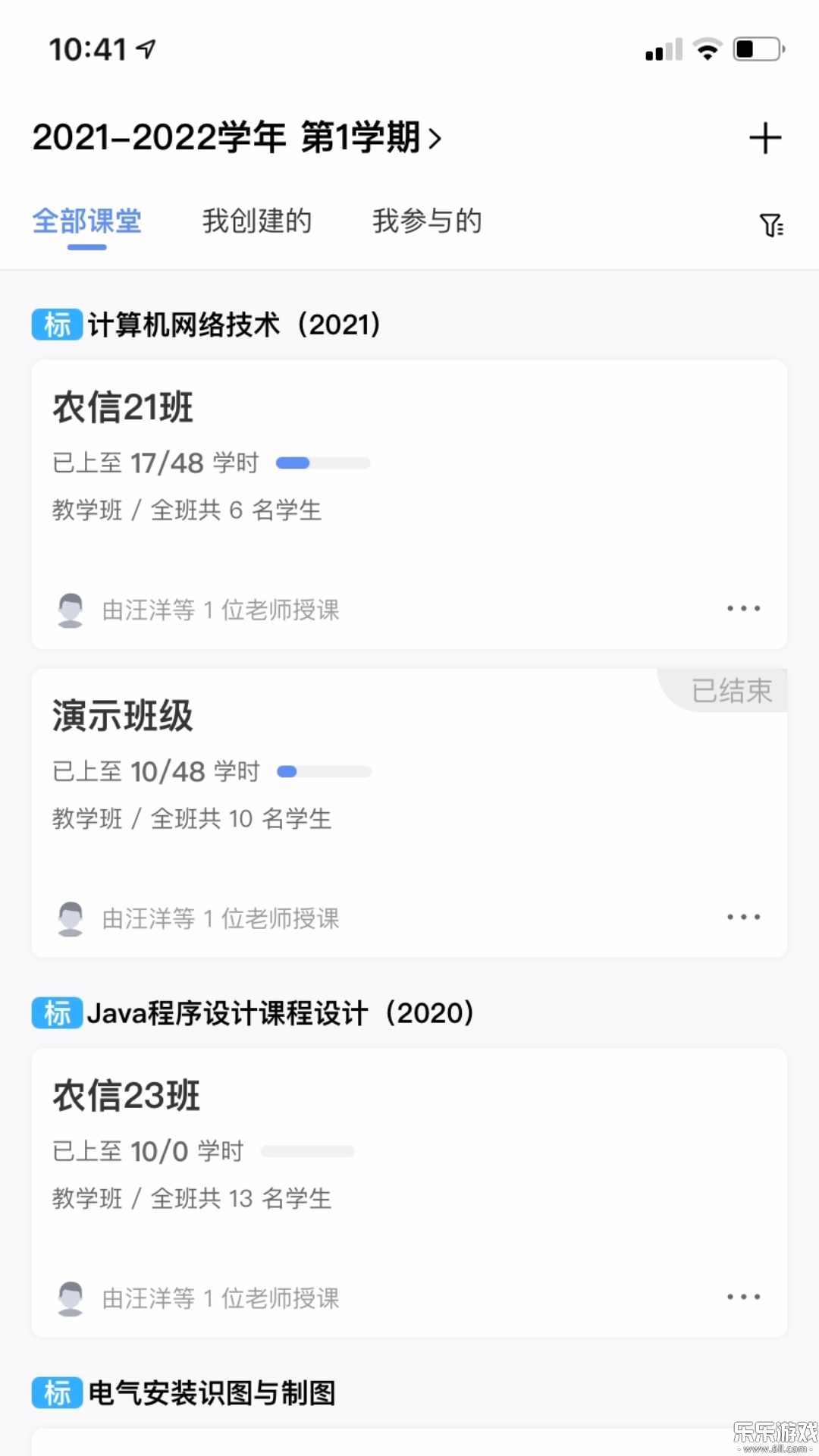Tap 已结束 badge on 演示班级 card
The height and width of the screenshot is (1456, 819).
(x=732, y=690)
